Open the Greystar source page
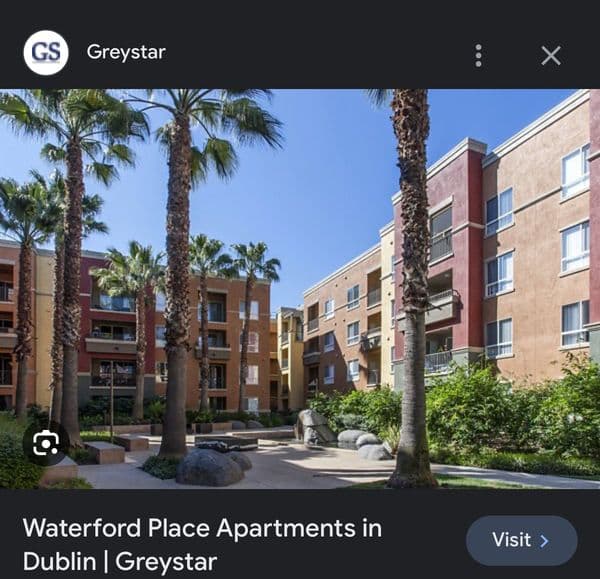This screenshot has height=579, width=600. (125, 52)
